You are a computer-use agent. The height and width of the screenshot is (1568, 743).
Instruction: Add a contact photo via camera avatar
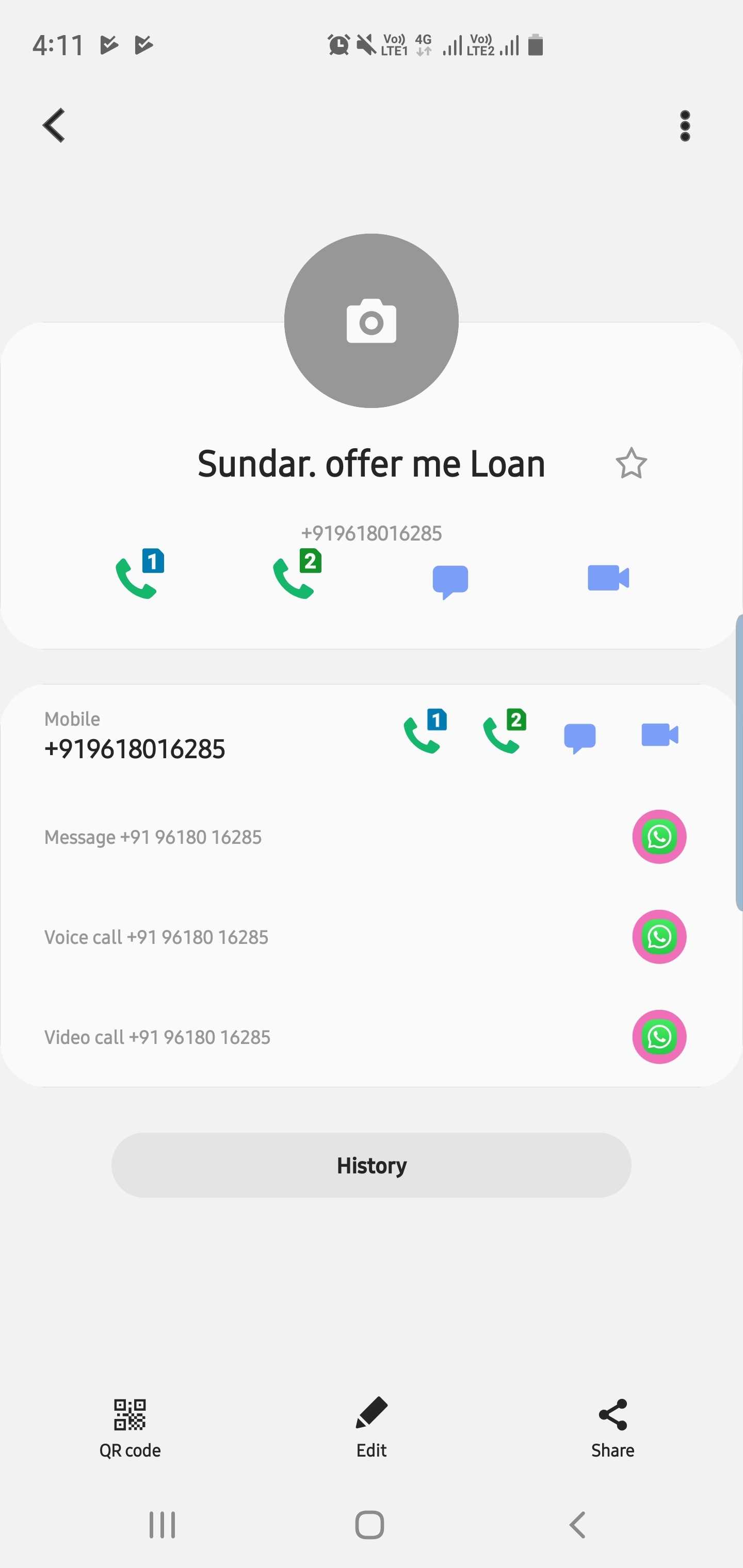372,321
